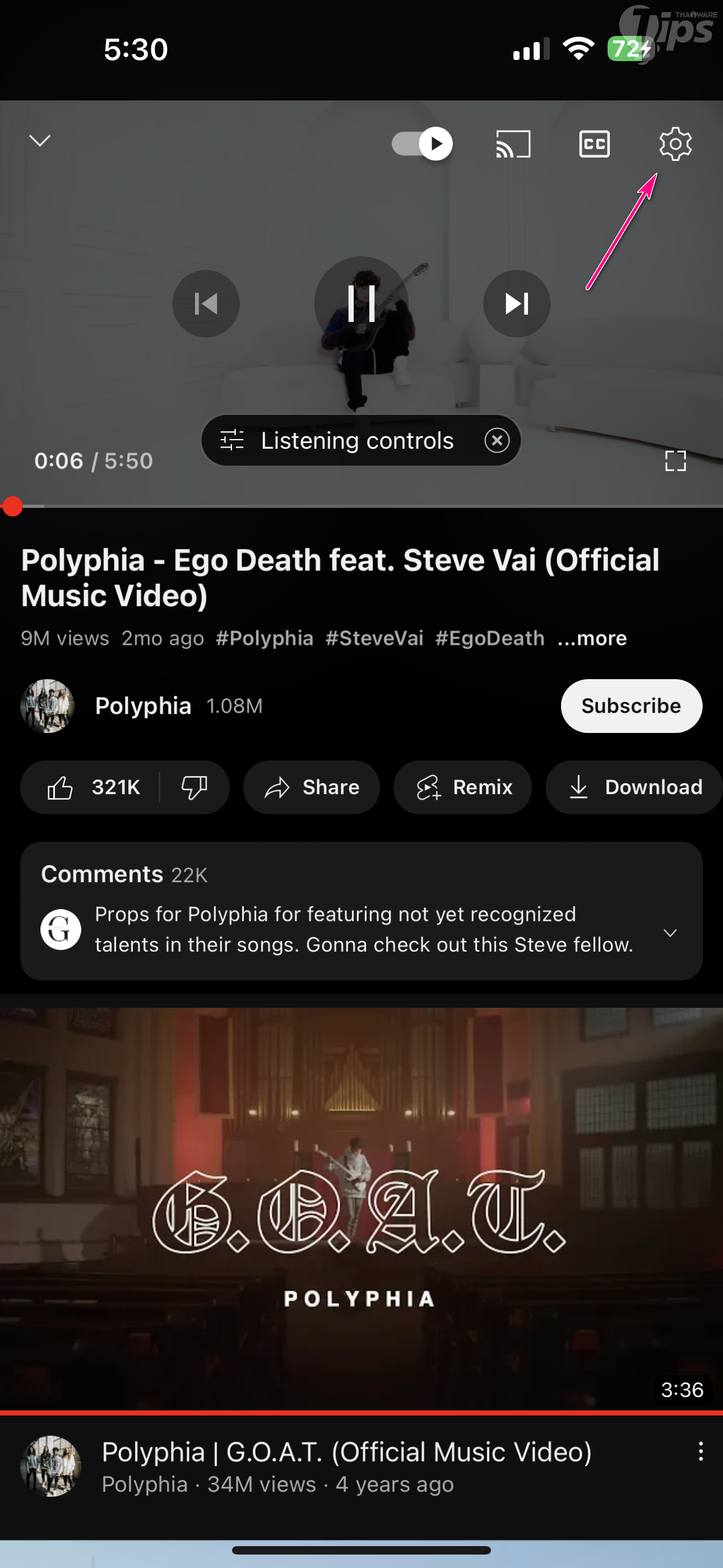Like the video
The height and width of the screenshot is (1568, 723).
click(91, 787)
